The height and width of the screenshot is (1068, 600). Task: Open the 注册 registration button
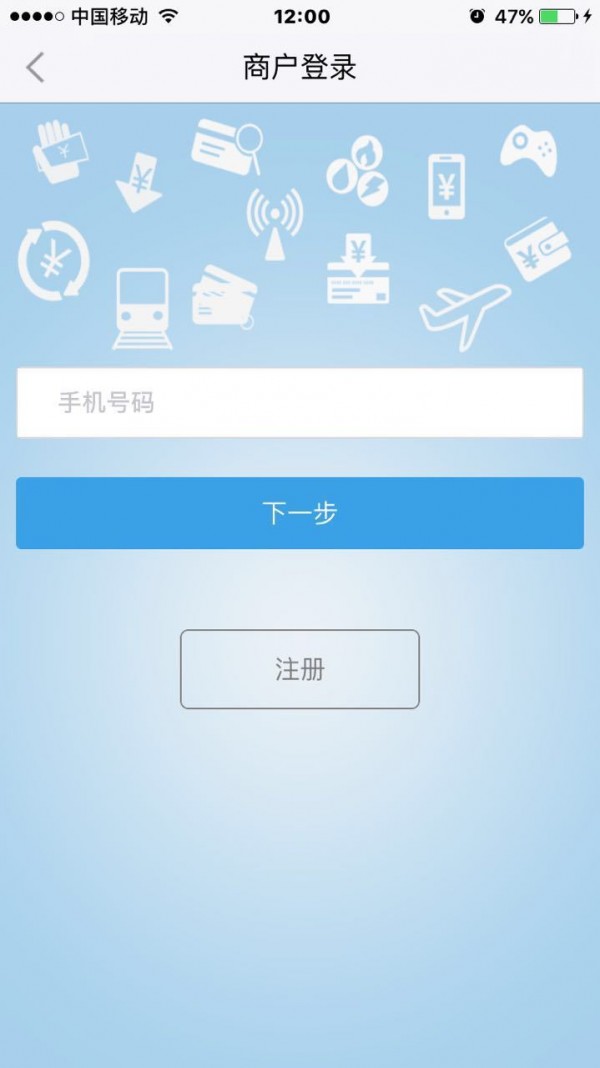coord(299,669)
